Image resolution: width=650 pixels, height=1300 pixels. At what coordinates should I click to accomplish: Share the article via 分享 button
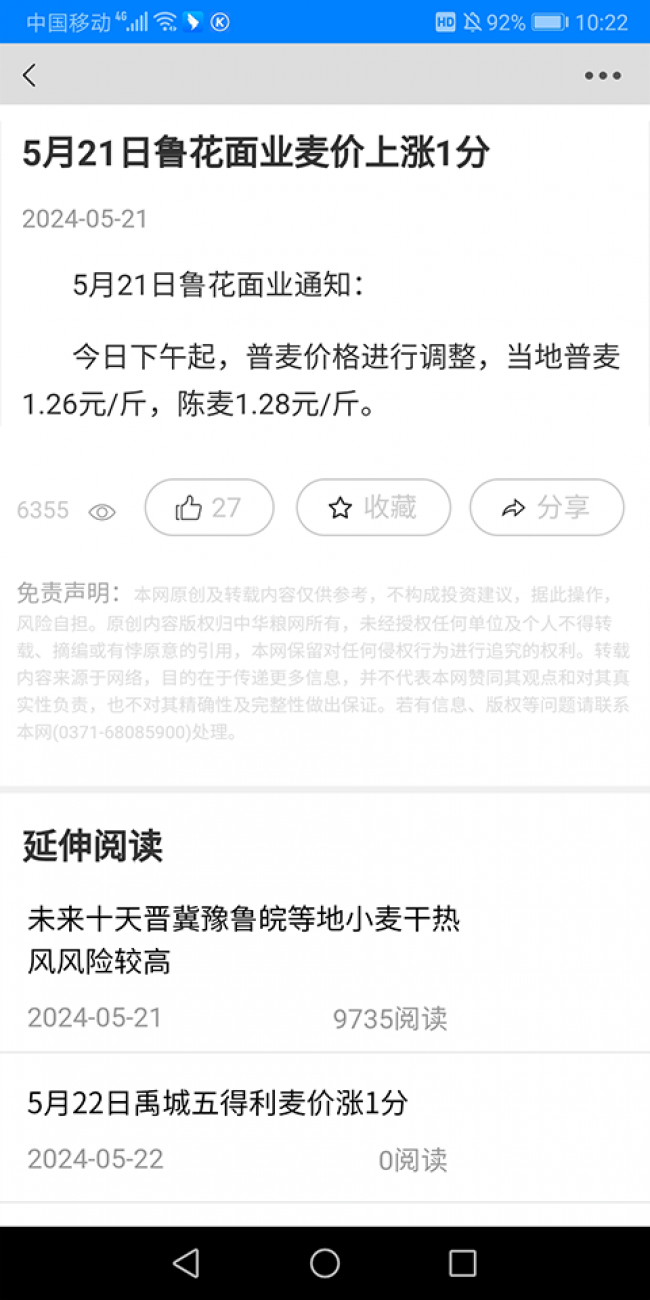pyautogui.click(x=547, y=507)
